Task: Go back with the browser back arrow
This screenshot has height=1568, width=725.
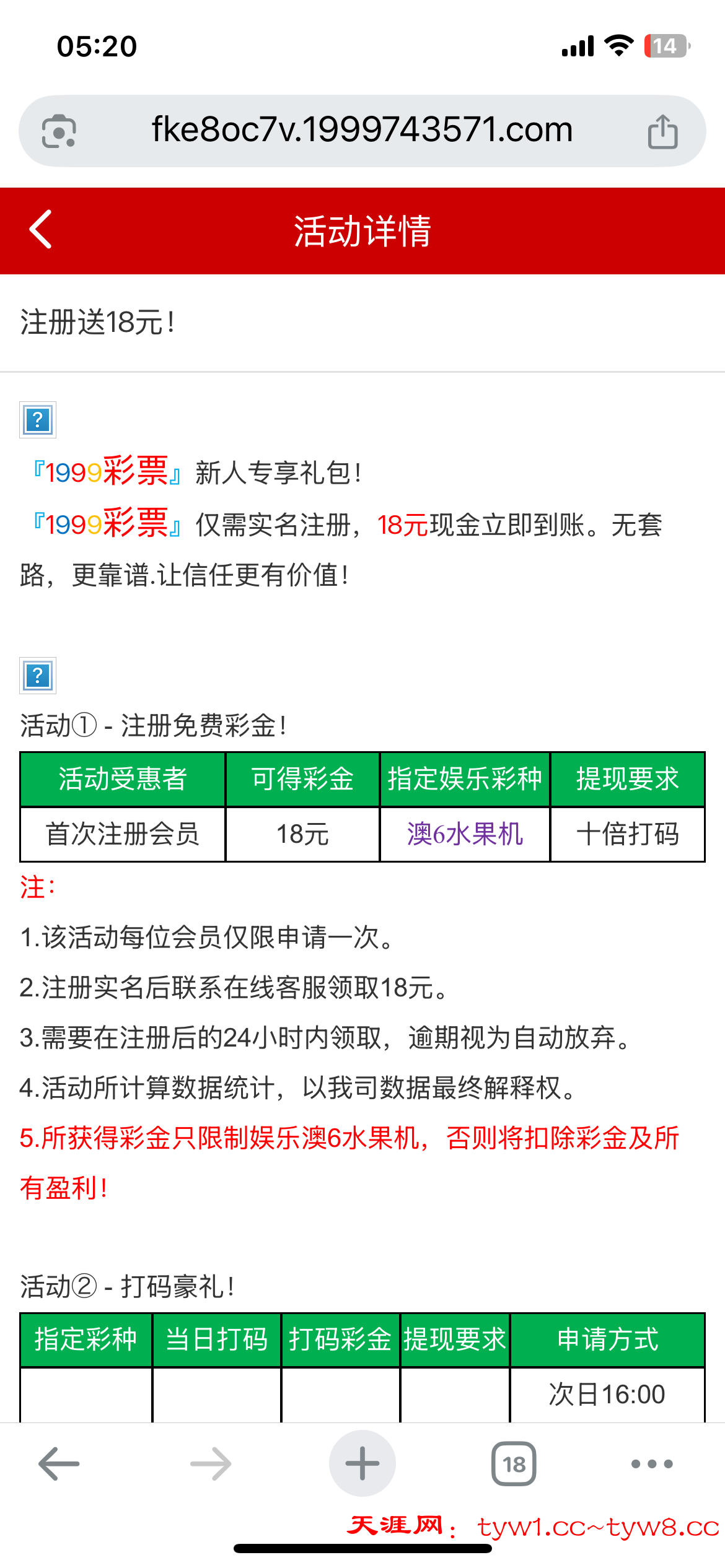Action: [59, 1464]
